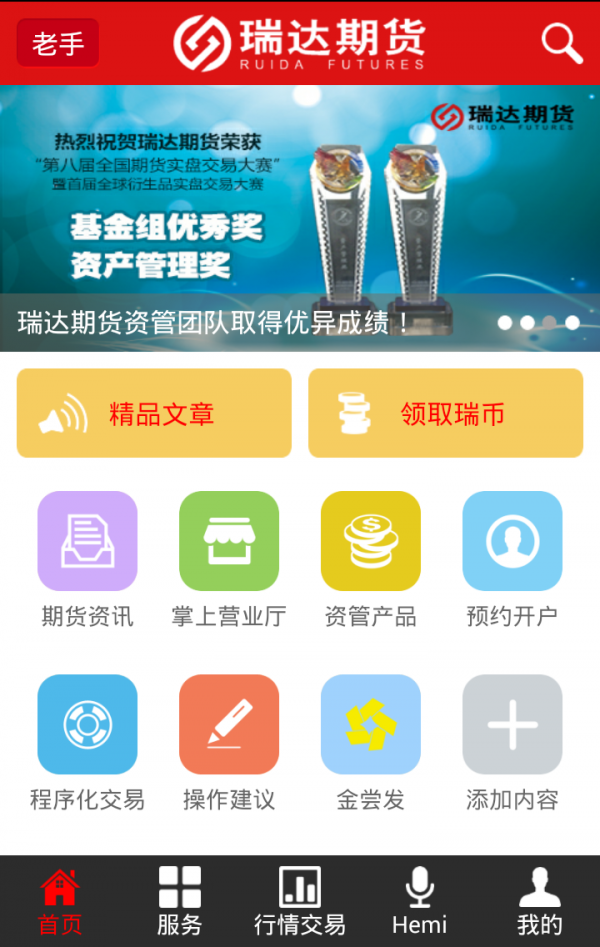This screenshot has height=947, width=600.
Task: Open the 行情交易 tab
Action: point(300,901)
